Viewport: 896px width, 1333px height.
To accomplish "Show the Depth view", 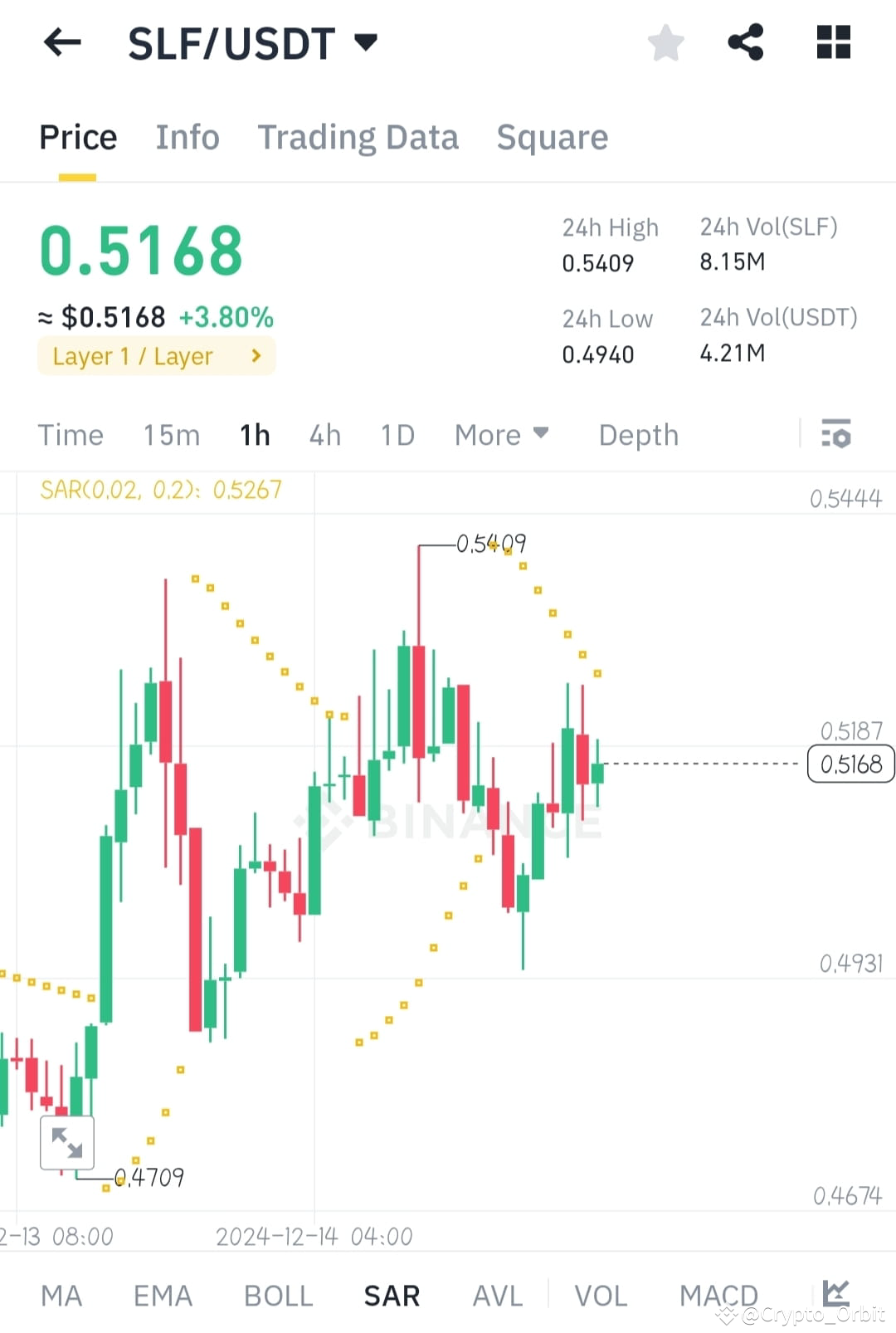I will (x=638, y=434).
